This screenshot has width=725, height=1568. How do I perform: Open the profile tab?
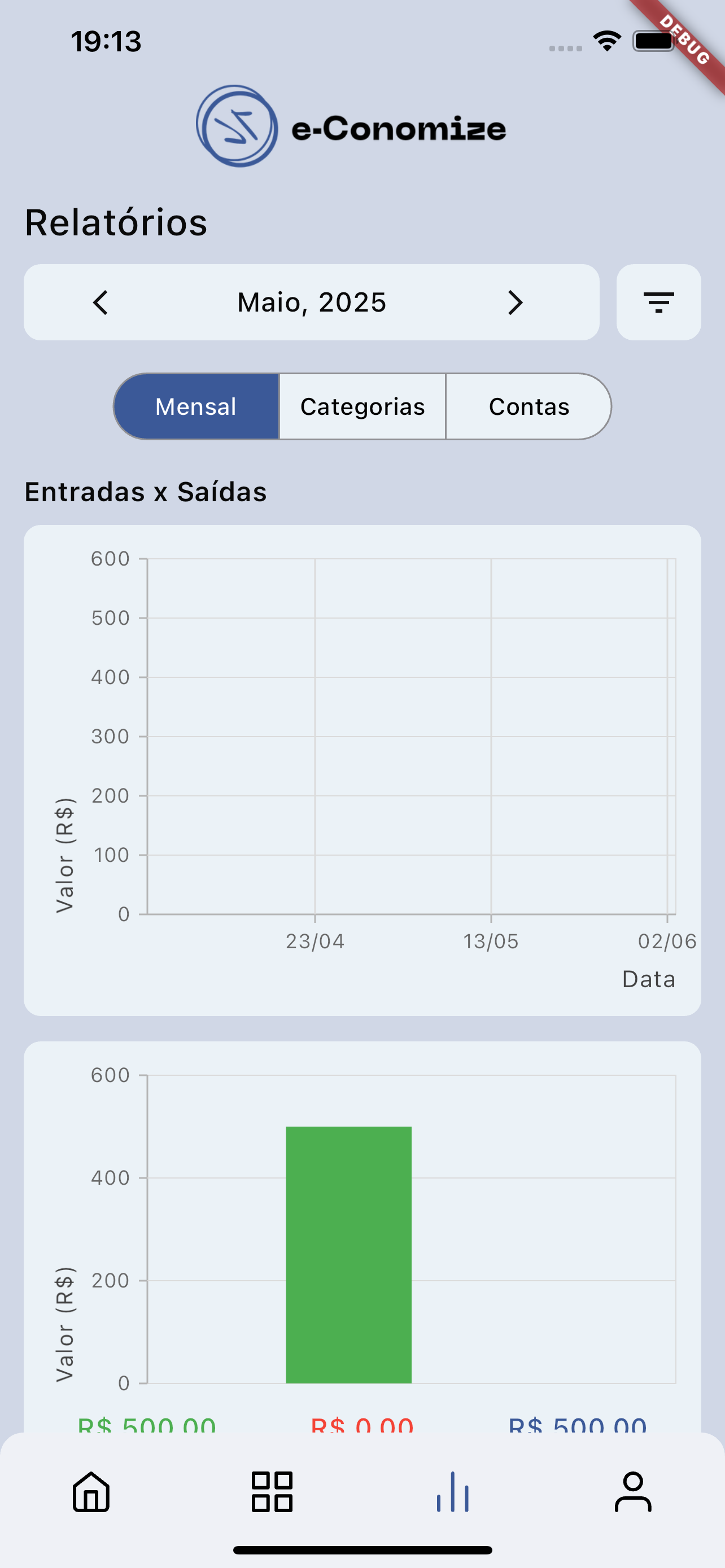[x=633, y=1492]
